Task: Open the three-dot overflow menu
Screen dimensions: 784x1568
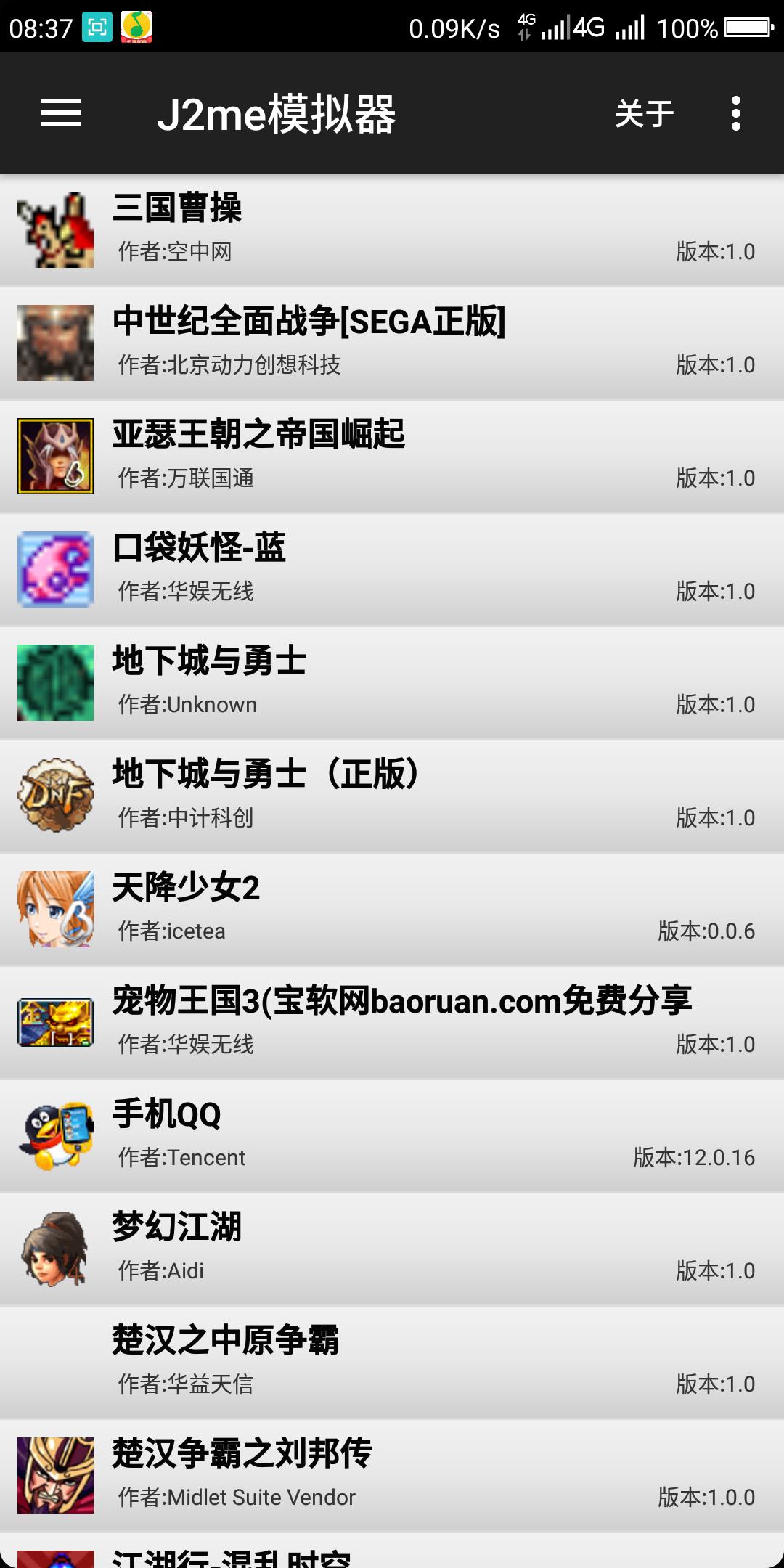Action: pyautogui.click(x=736, y=114)
